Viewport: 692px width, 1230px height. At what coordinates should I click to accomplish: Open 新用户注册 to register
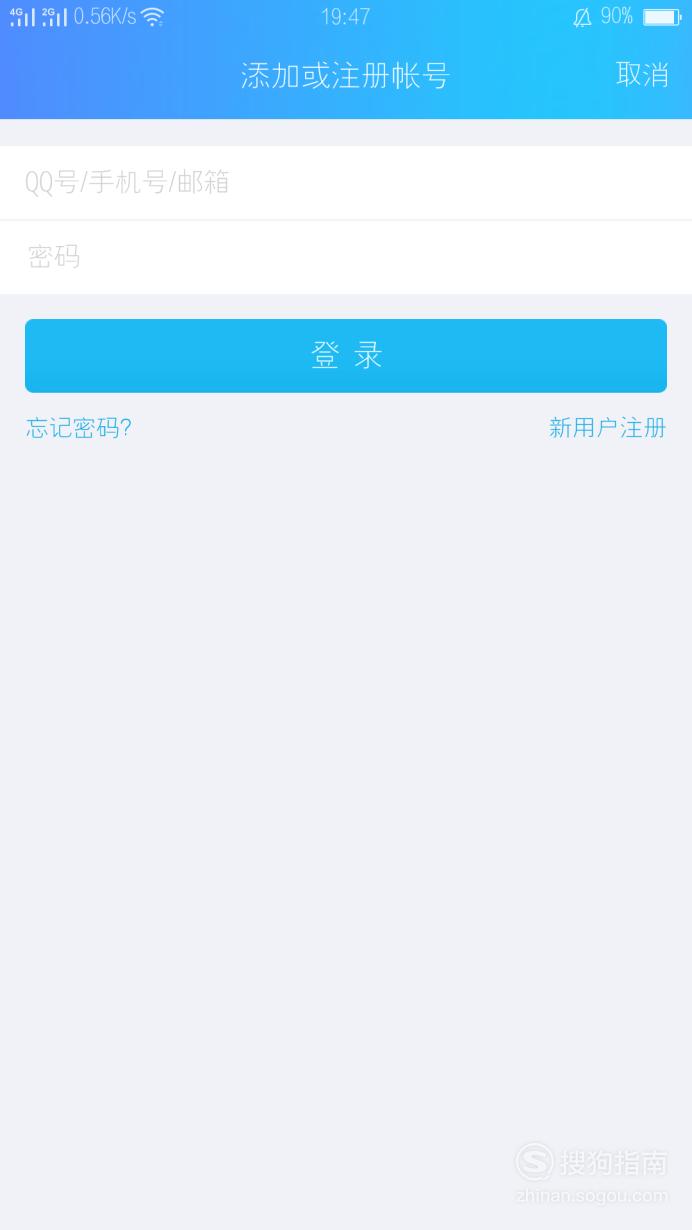tap(607, 428)
